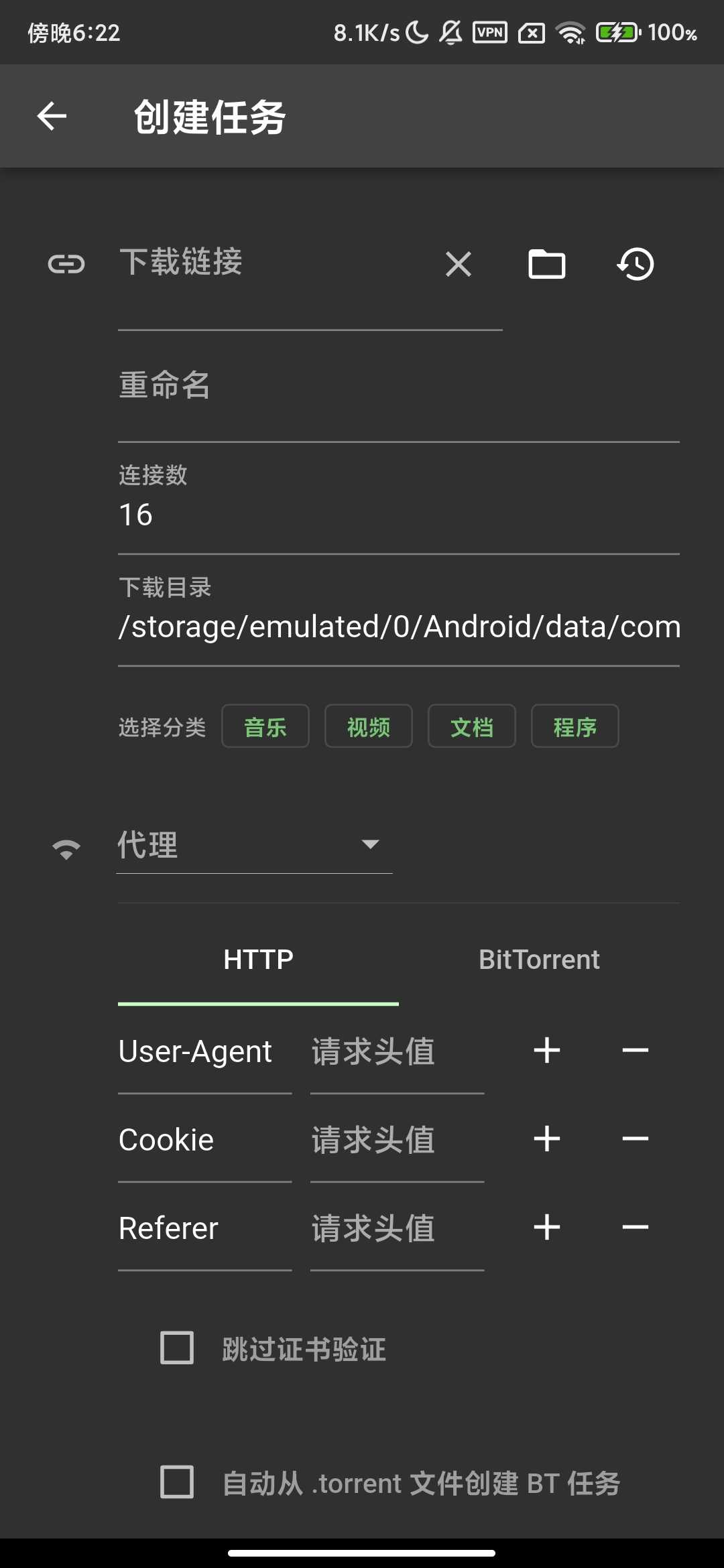Image resolution: width=724 pixels, height=1568 pixels.
Task: Add a new User-Agent header row
Action: (x=547, y=1050)
